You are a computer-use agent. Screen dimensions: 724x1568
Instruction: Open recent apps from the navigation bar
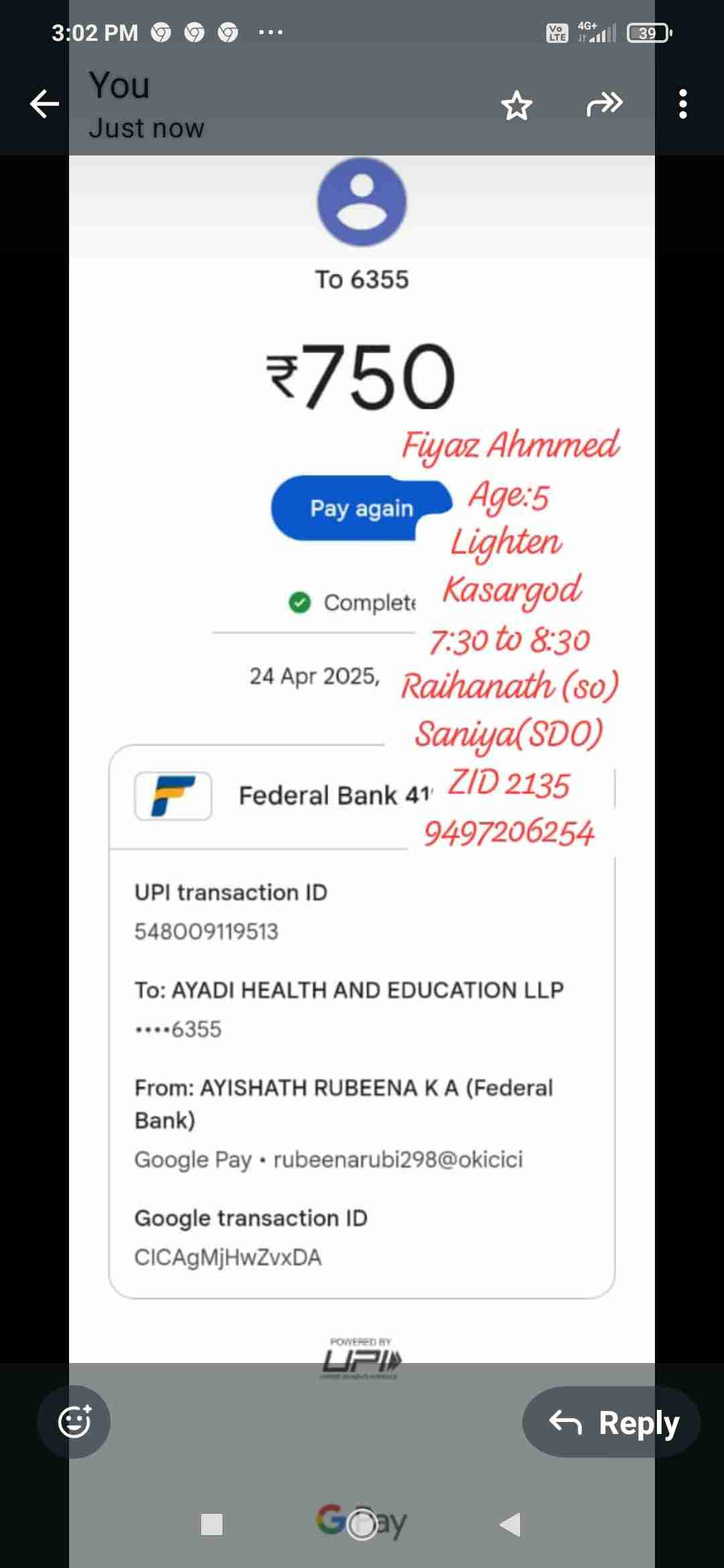(x=212, y=1524)
